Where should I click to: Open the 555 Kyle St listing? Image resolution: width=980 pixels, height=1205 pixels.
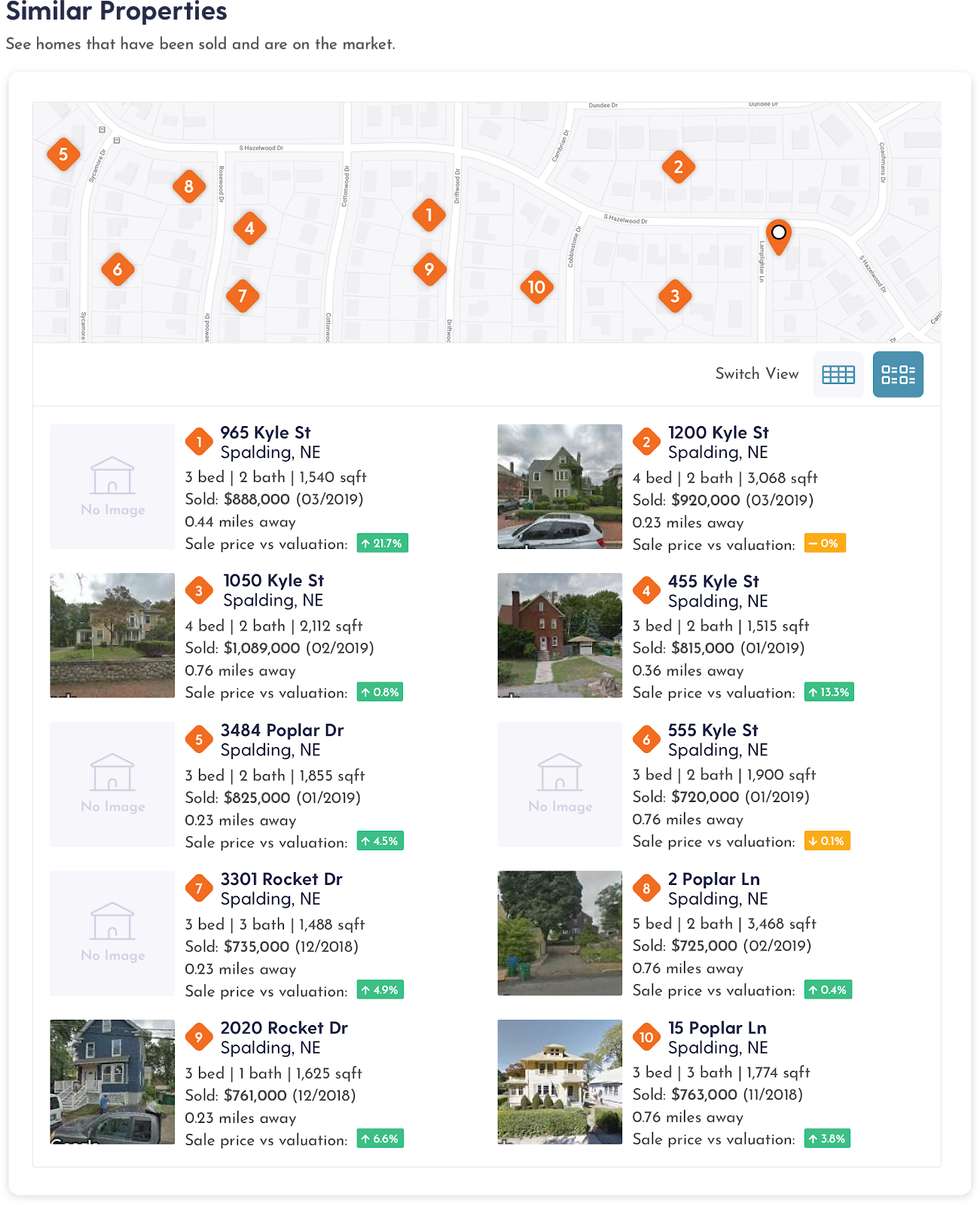point(713,730)
